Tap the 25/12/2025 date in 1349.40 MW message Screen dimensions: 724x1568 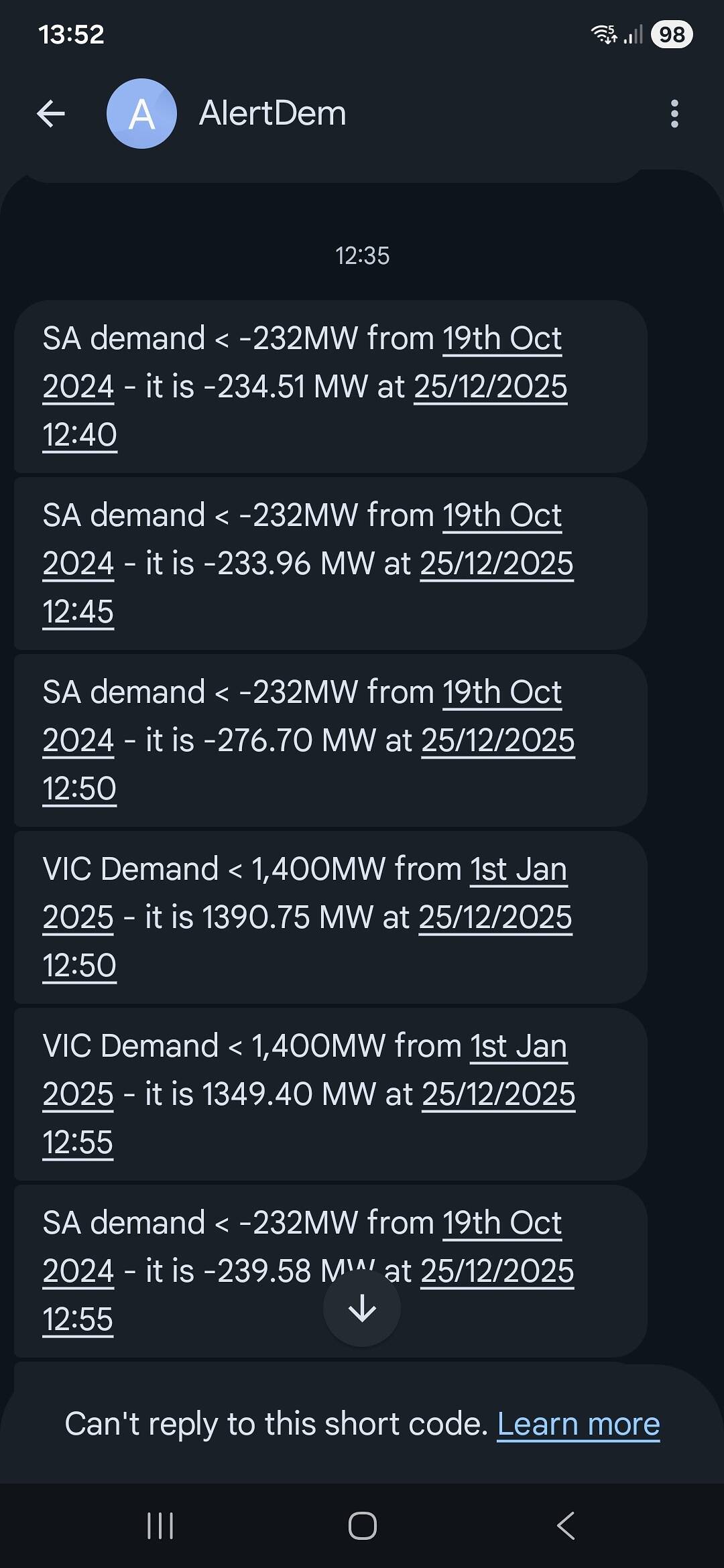[498, 1094]
